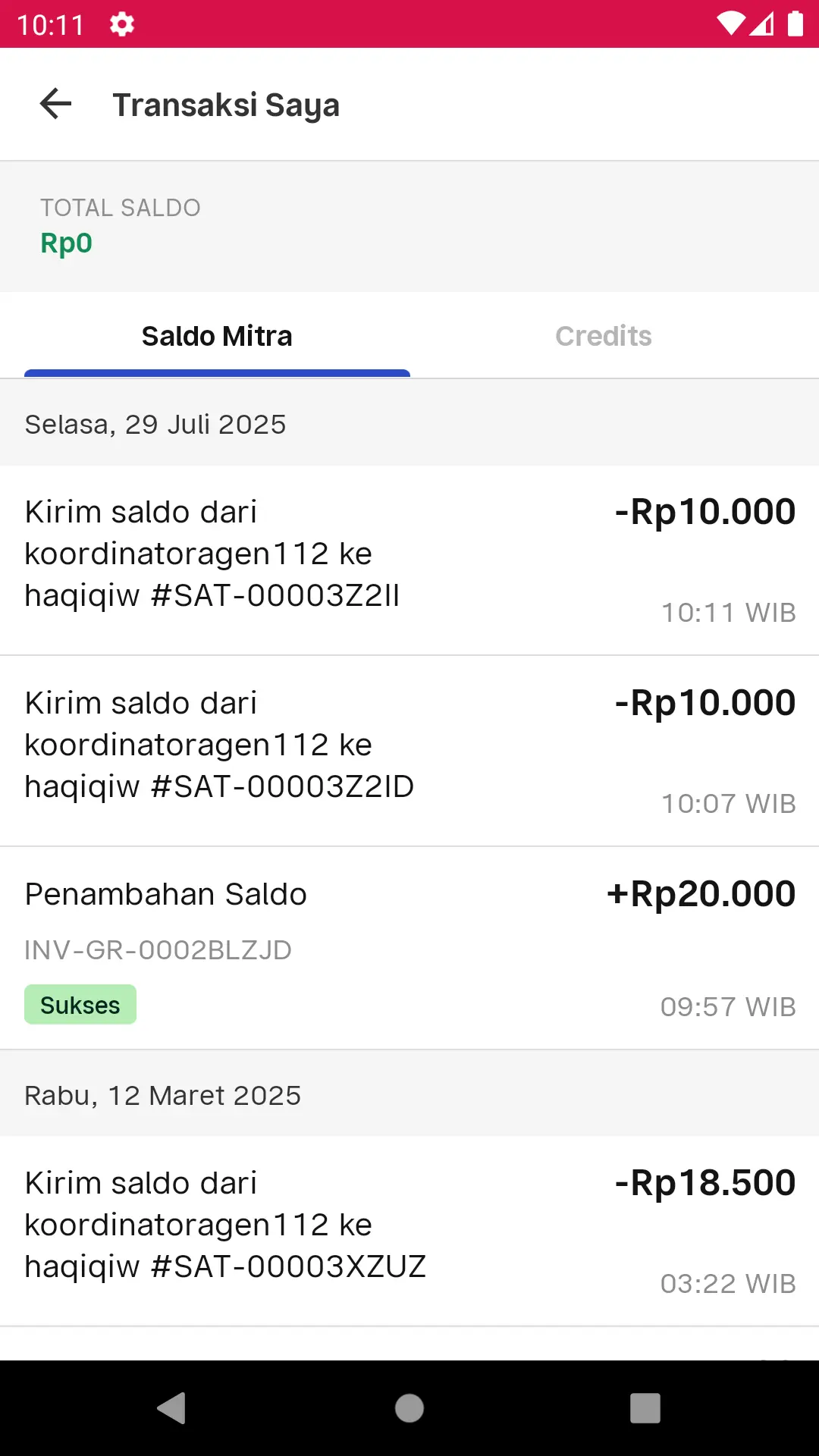
Task: Open transaction #SAT-00003XZUZ details
Action: [x=409, y=1225]
